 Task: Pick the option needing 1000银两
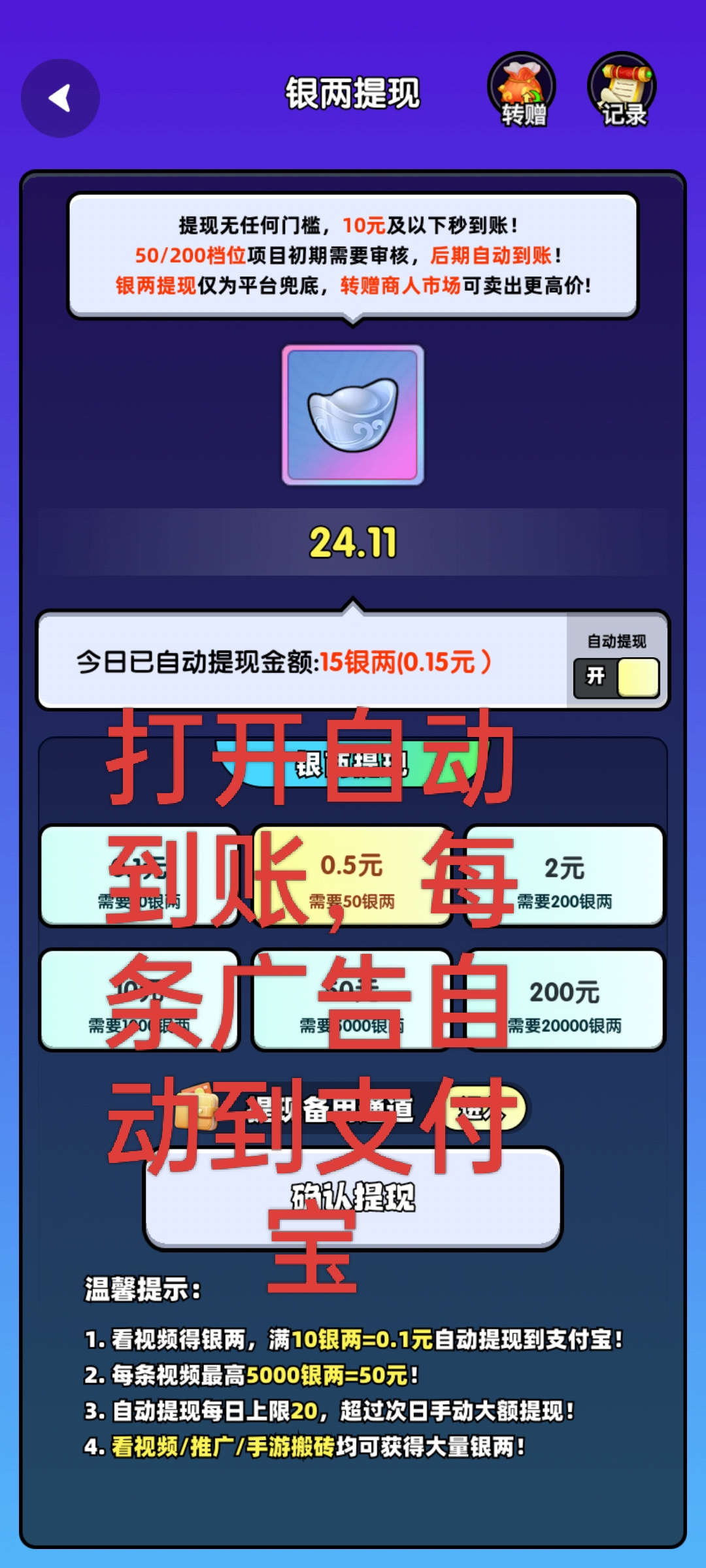[x=139, y=1000]
